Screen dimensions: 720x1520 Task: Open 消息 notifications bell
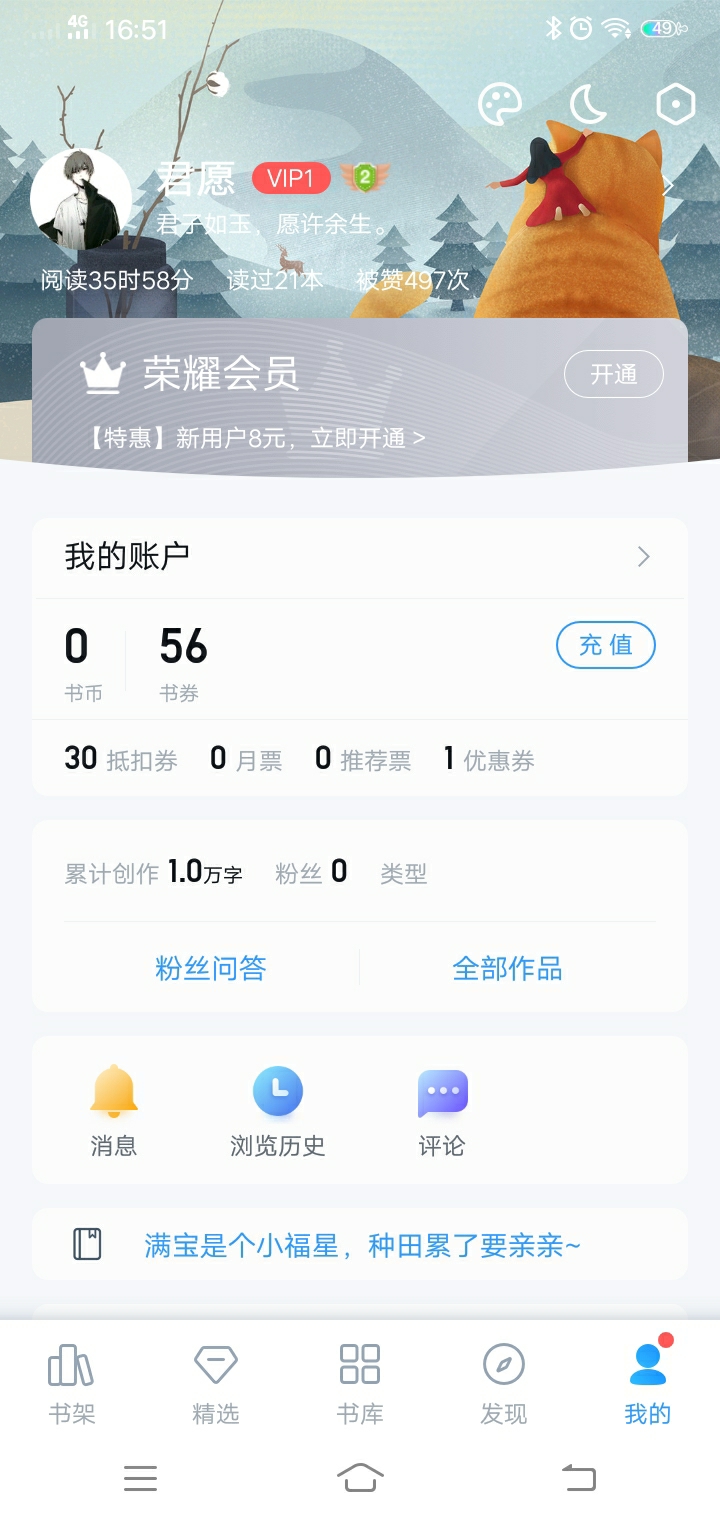[x=114, y=1110]
